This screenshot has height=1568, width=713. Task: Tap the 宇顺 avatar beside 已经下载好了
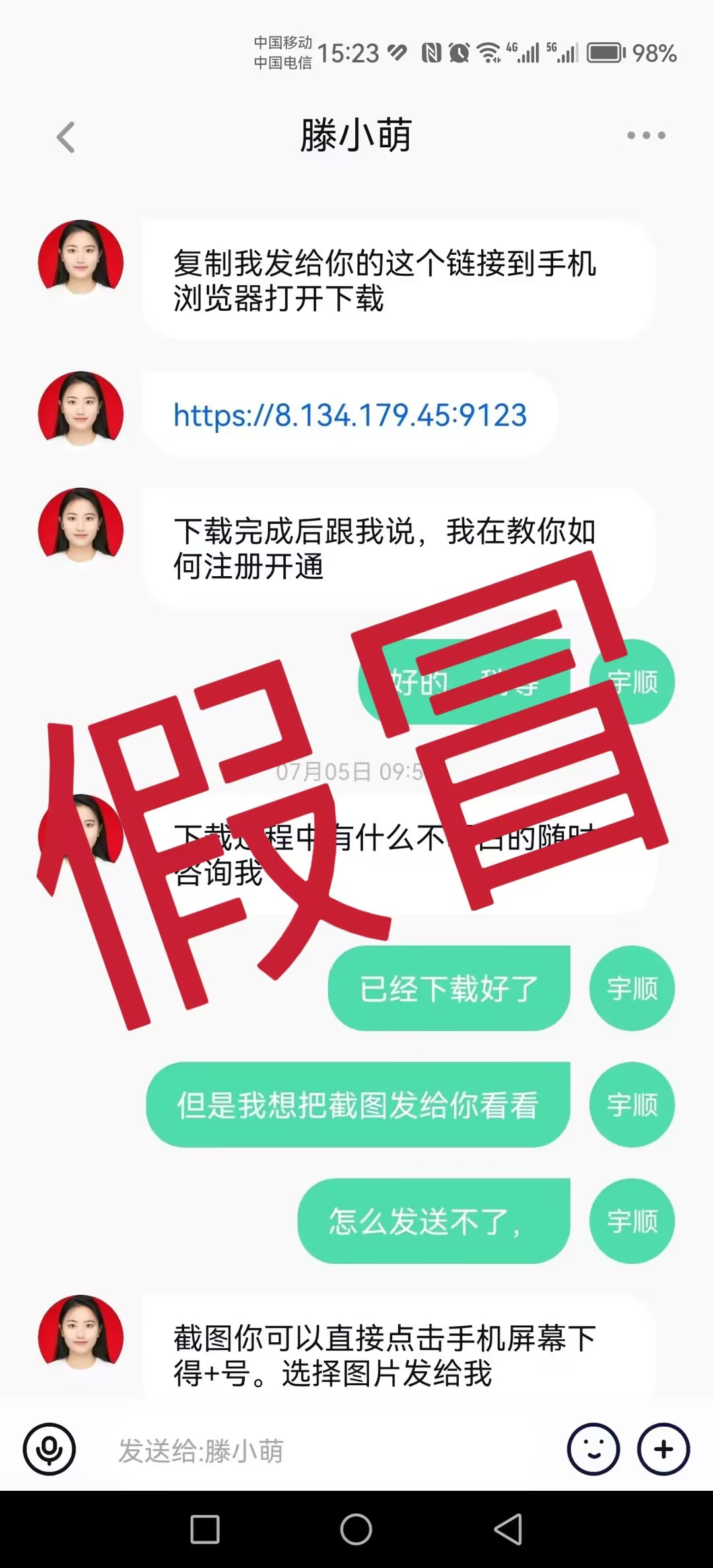point(632,988)
